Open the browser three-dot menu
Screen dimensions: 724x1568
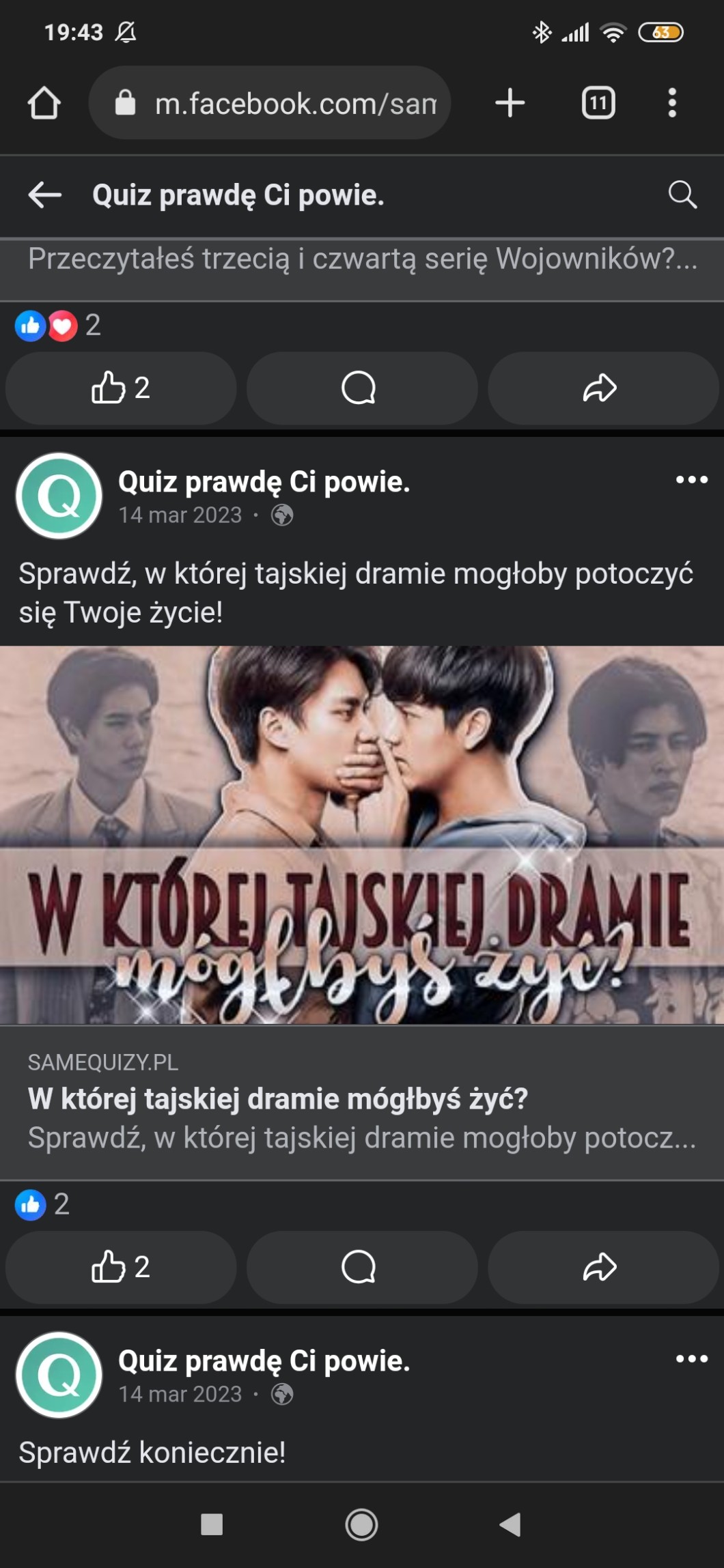coord(672,104)
